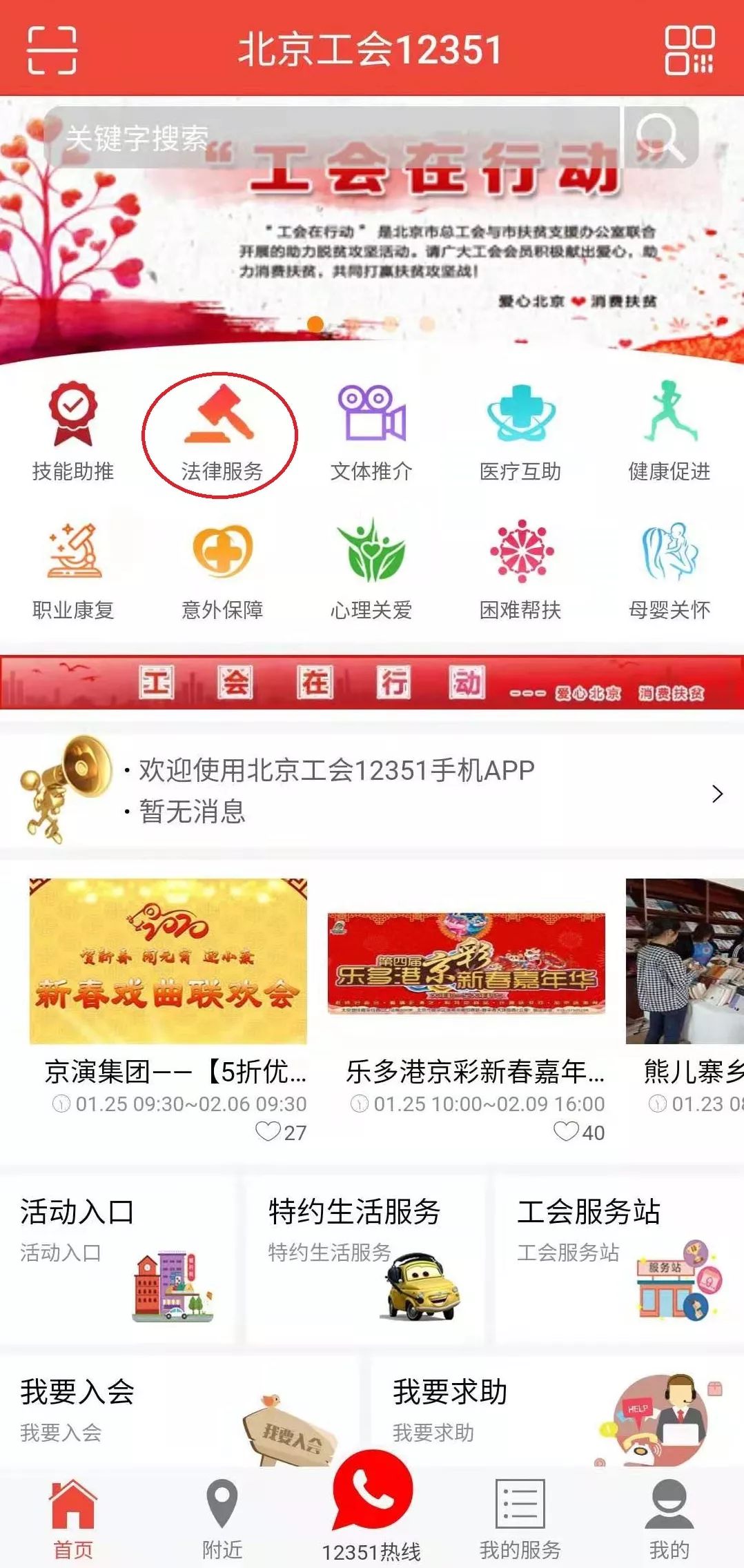
Task: Call the 12351热线 hotline
Action: click(x=371, y=1508)
